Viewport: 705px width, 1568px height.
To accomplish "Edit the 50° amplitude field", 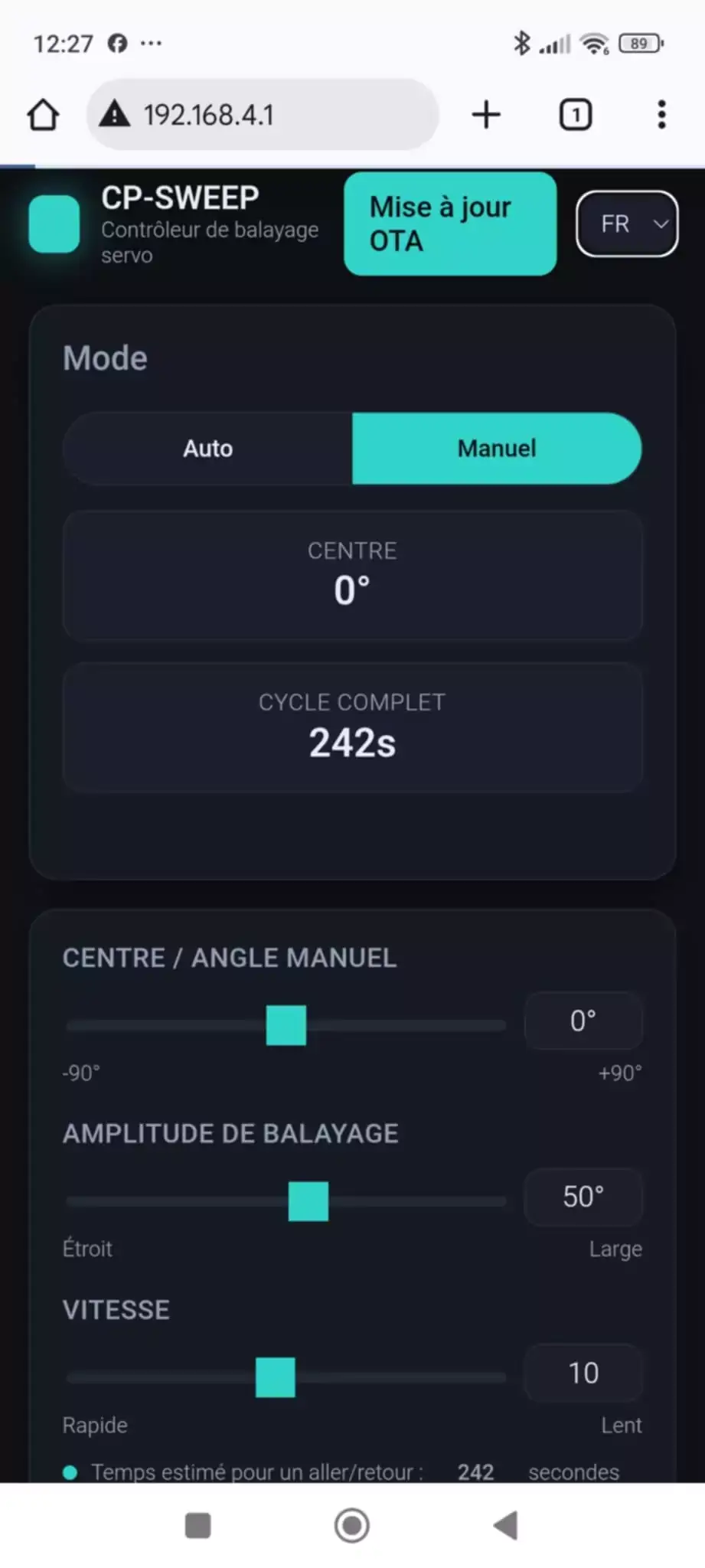I will pyautogui.click(x=583, y=1197).
